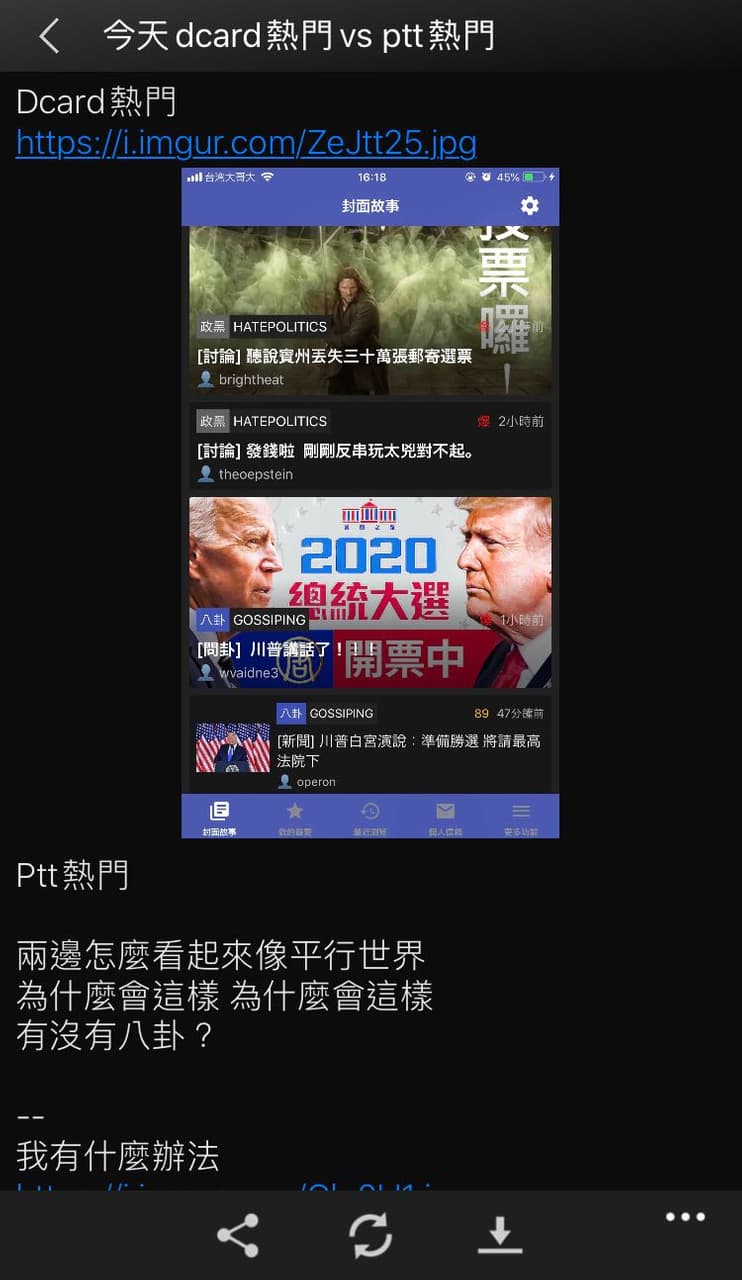Open the ellipsis menu at bottom right
Viewport: 742px width, 1280px height.
pyautogui.click(x=685, y=1217)
